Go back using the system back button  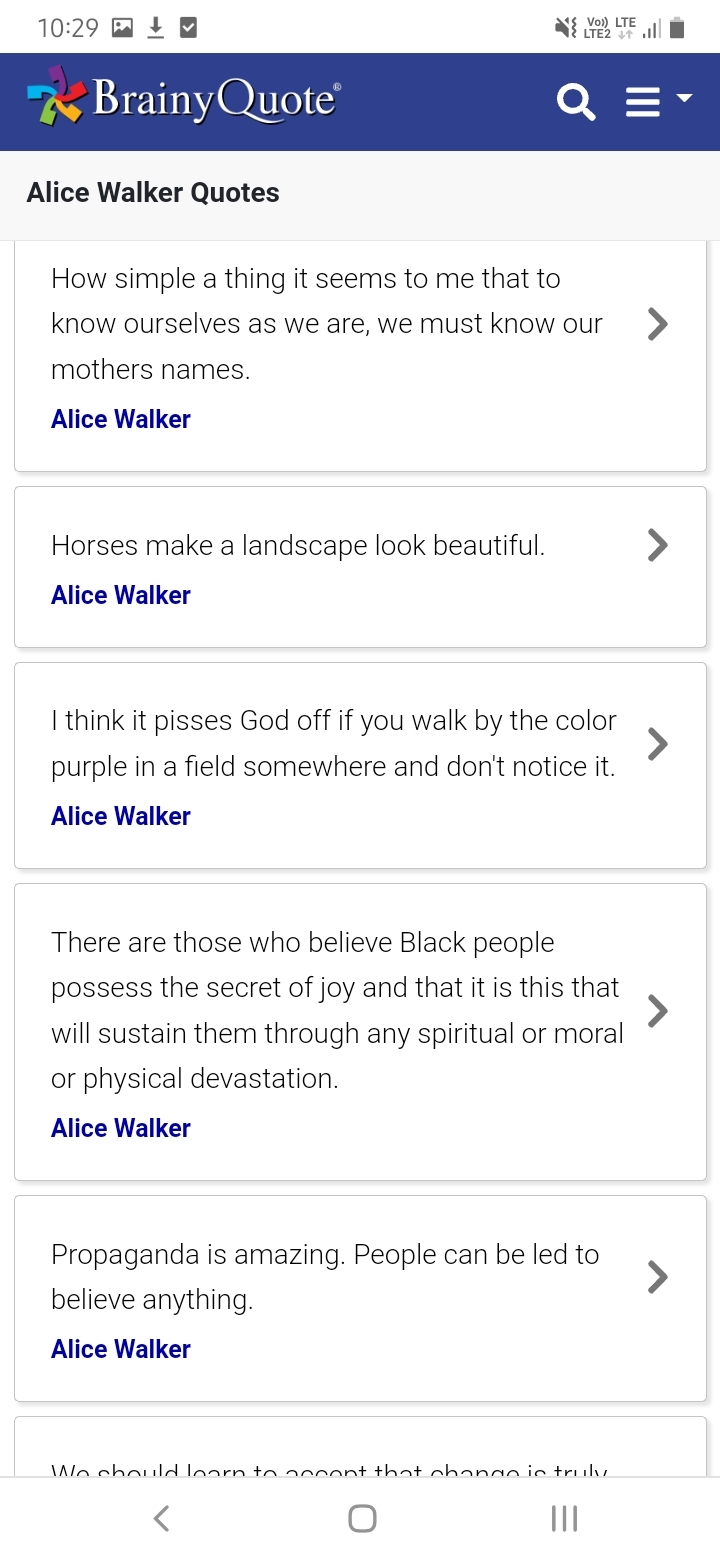click(x=161, y=1519)
